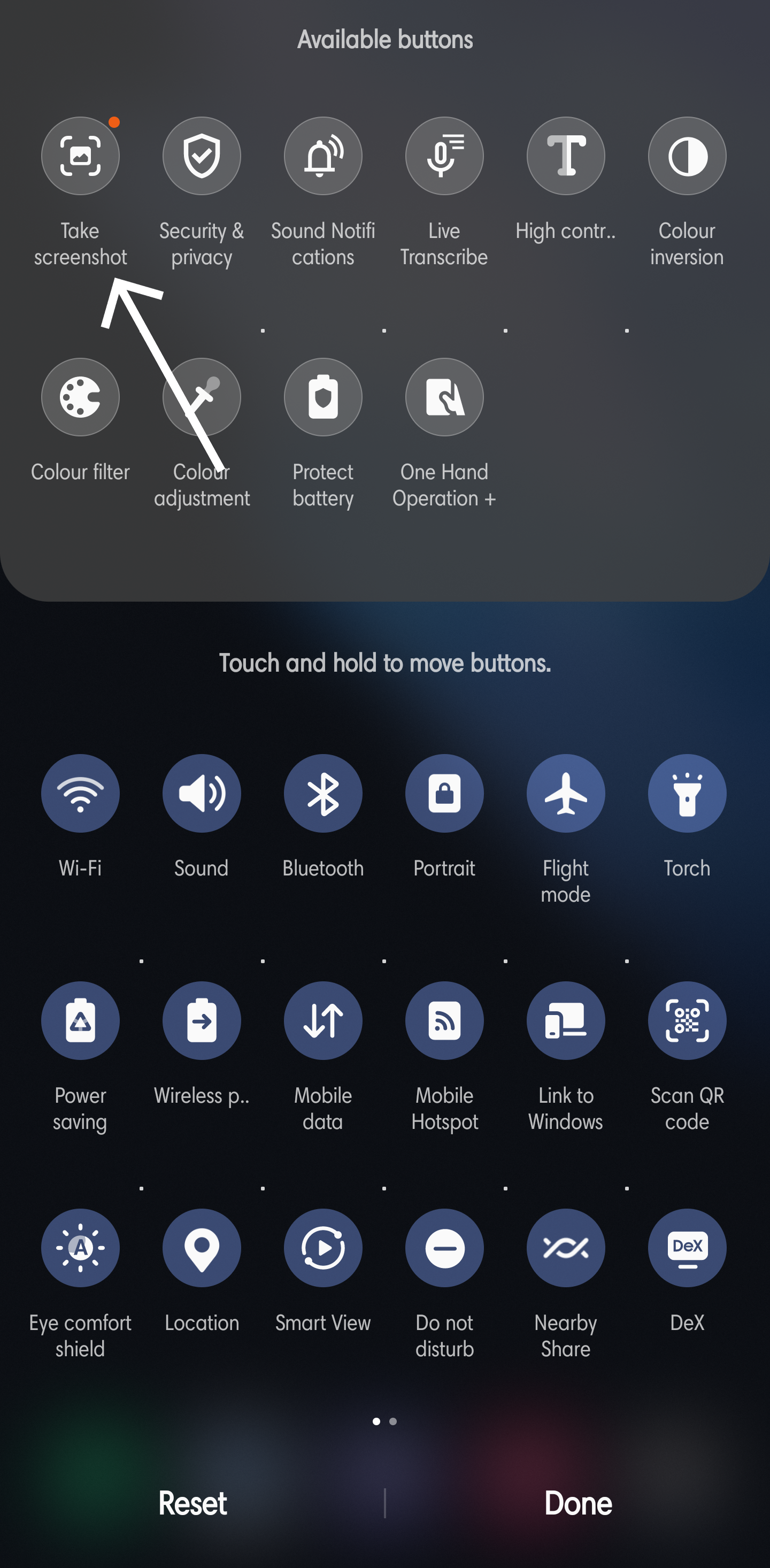Select the Eye comfort shield button

click(80, 1248)
